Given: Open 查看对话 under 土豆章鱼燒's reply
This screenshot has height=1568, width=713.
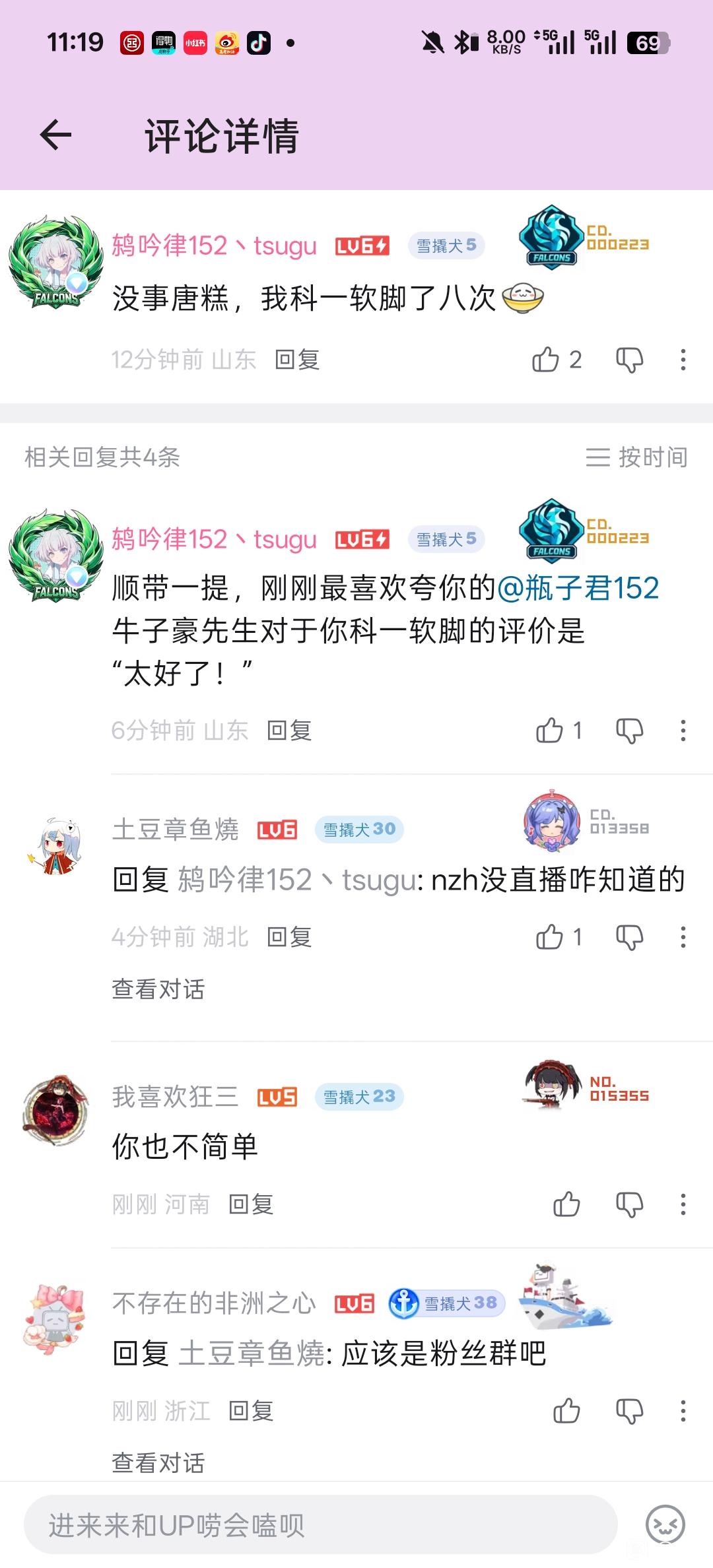Looking at the screenshot, I should tap(158, 989).
